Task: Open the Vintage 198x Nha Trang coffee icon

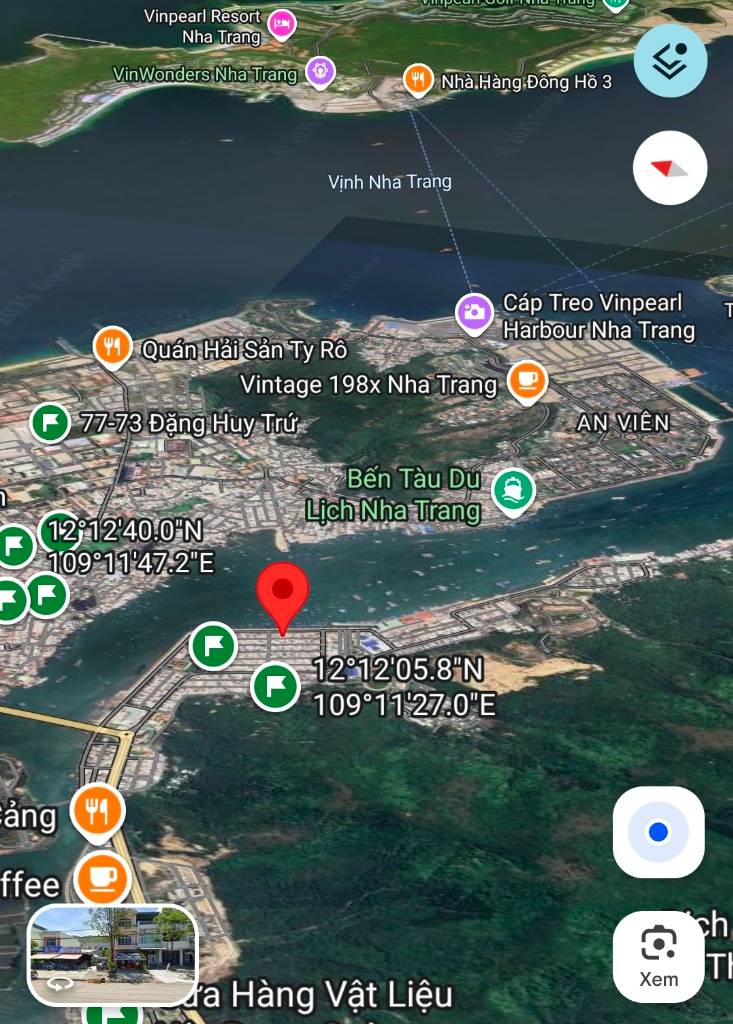Action: [x=528, y=381]
